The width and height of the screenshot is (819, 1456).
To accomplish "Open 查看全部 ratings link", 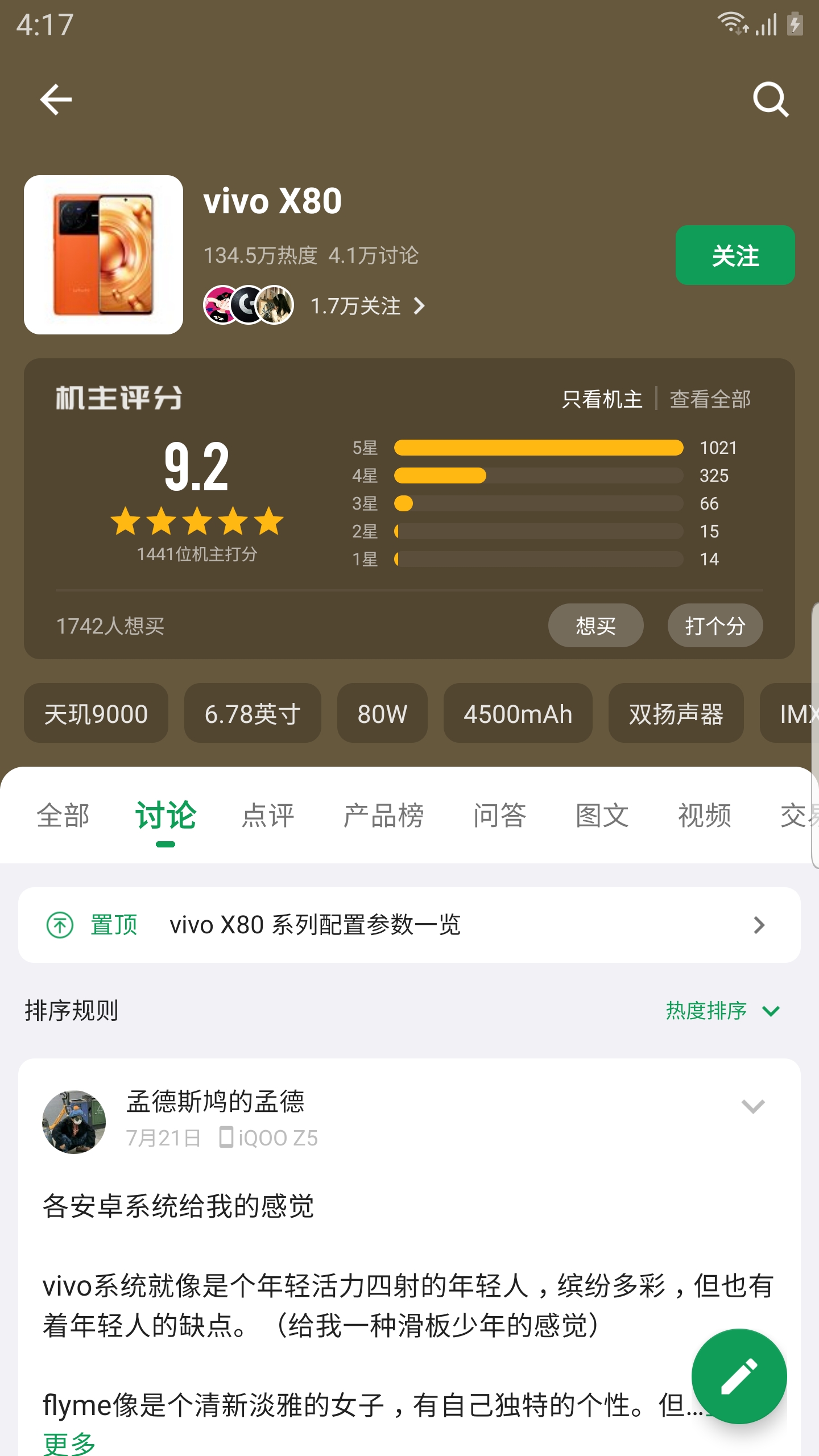I will pos(709,400).
